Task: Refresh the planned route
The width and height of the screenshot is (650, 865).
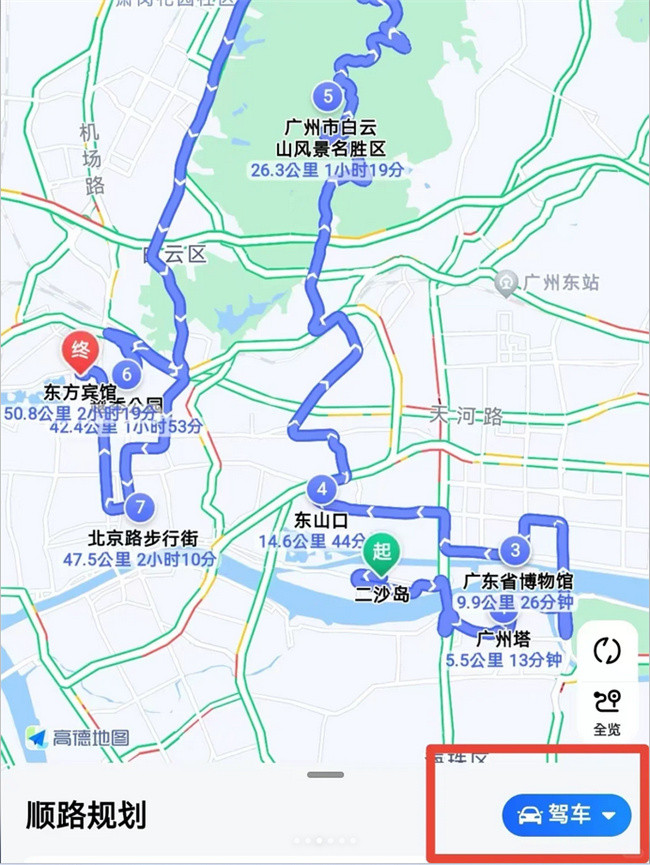Action: point(607,651)
